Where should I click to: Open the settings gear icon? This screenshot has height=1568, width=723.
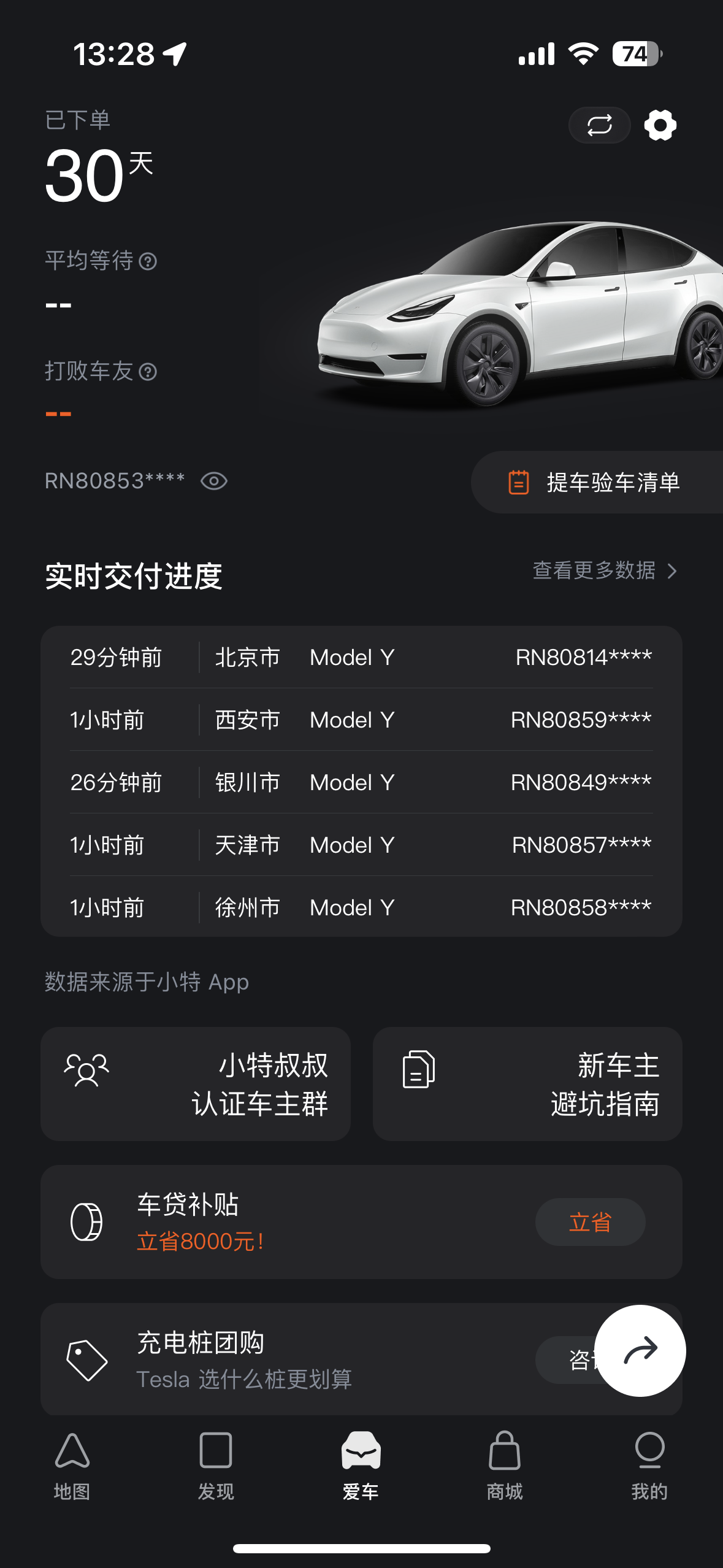pos(661,125)
